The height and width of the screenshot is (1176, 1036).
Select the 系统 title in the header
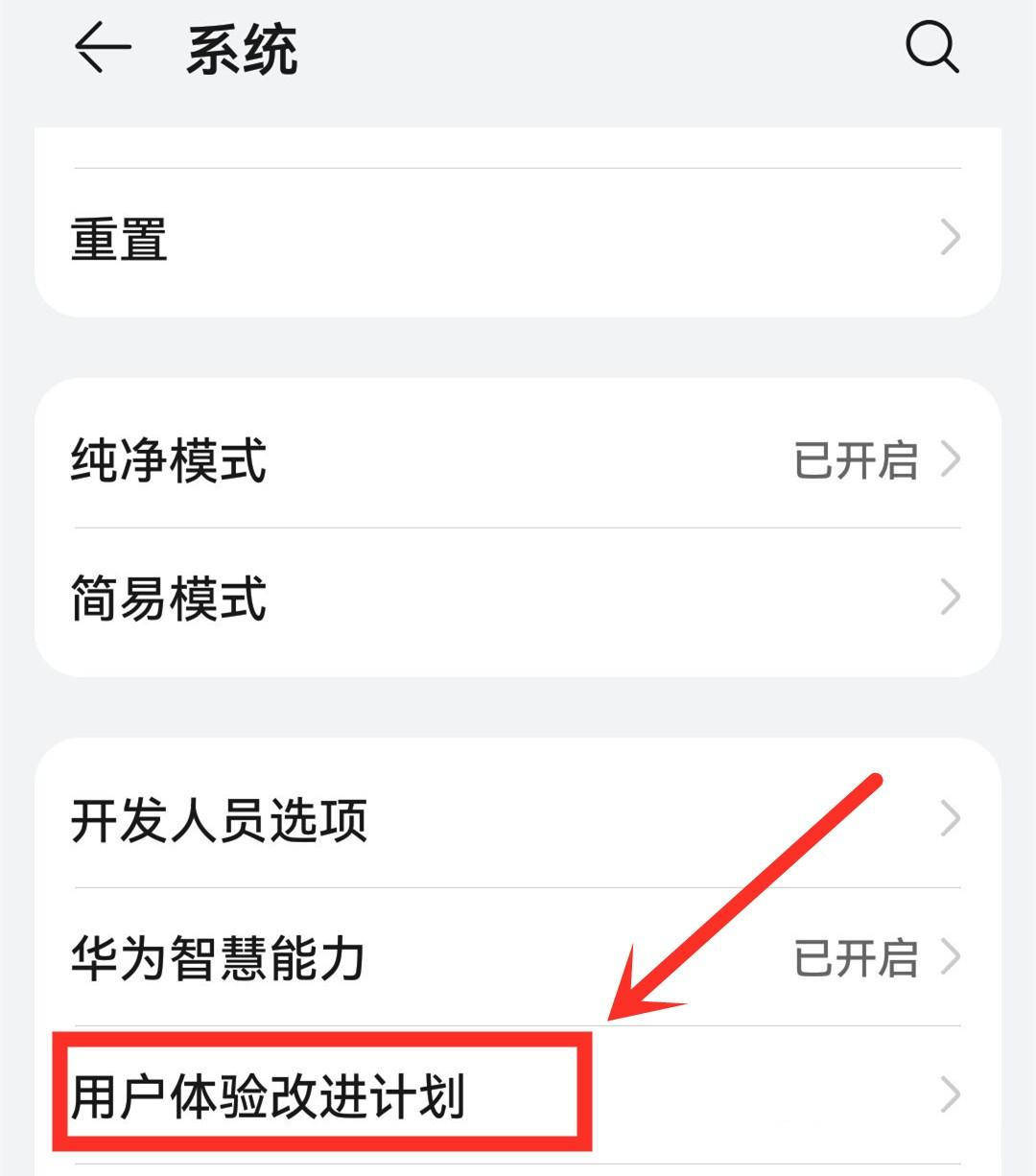pyautogui.click(x=242, y=50)
